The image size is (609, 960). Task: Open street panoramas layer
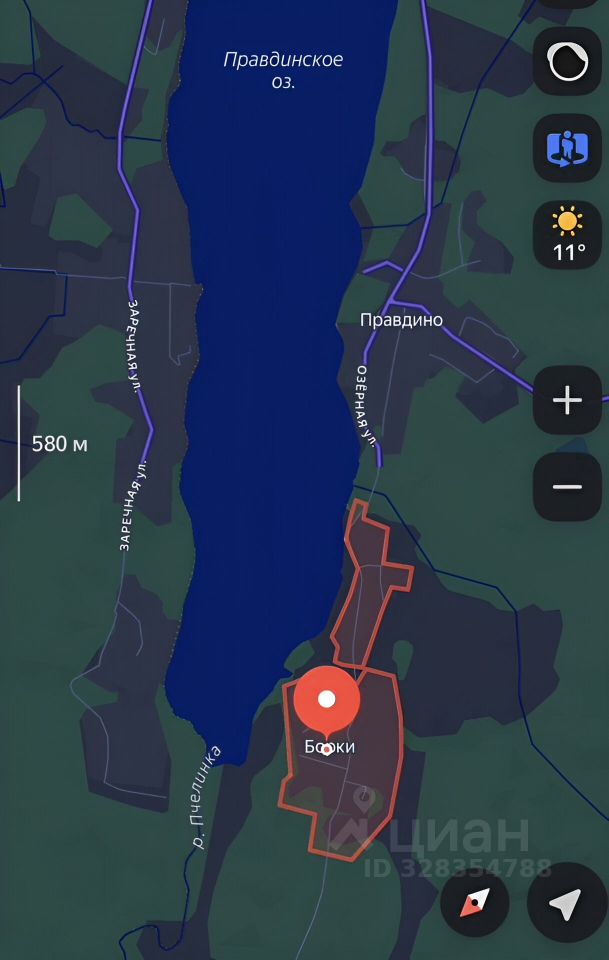pyautogui.click(x=567, y=149)
